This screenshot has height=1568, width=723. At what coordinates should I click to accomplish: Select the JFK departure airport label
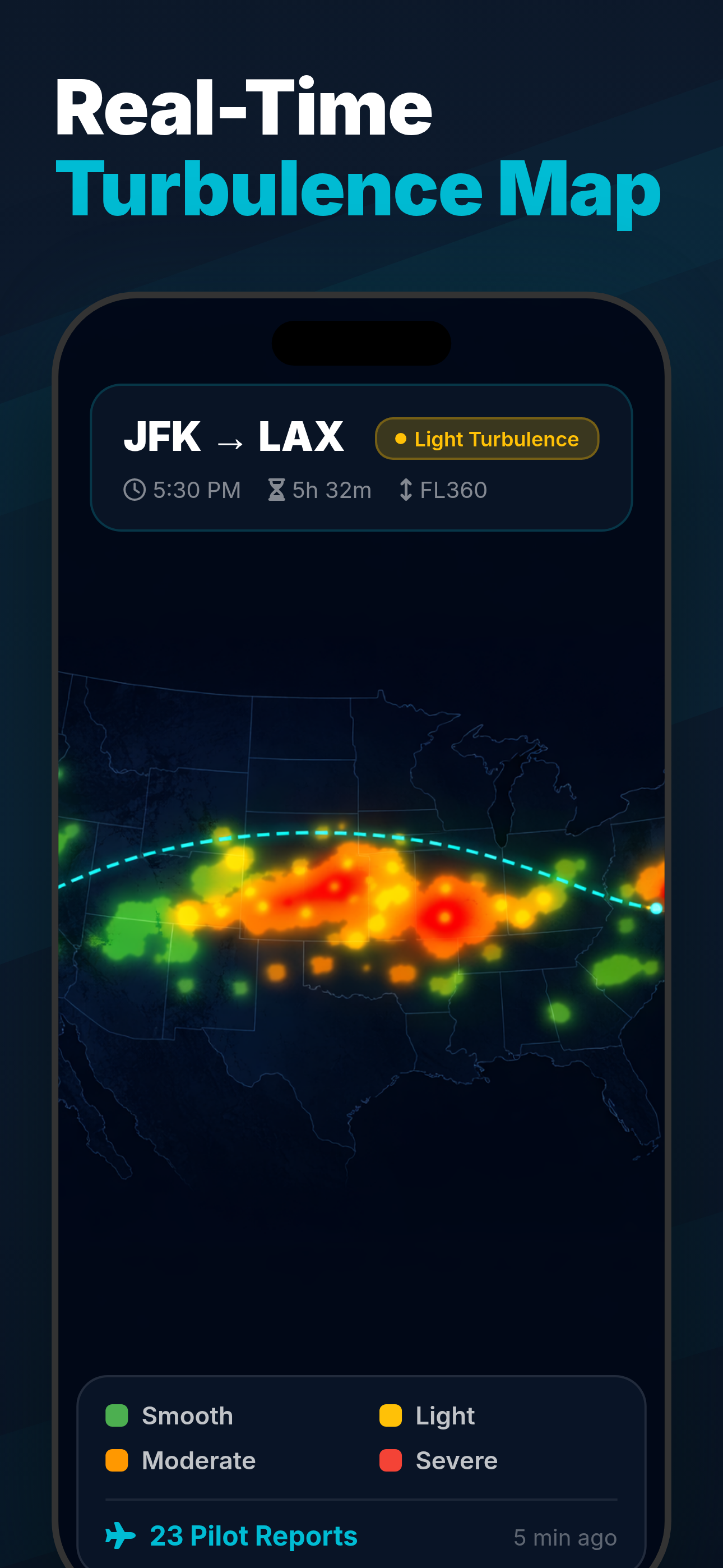(163, 435)
